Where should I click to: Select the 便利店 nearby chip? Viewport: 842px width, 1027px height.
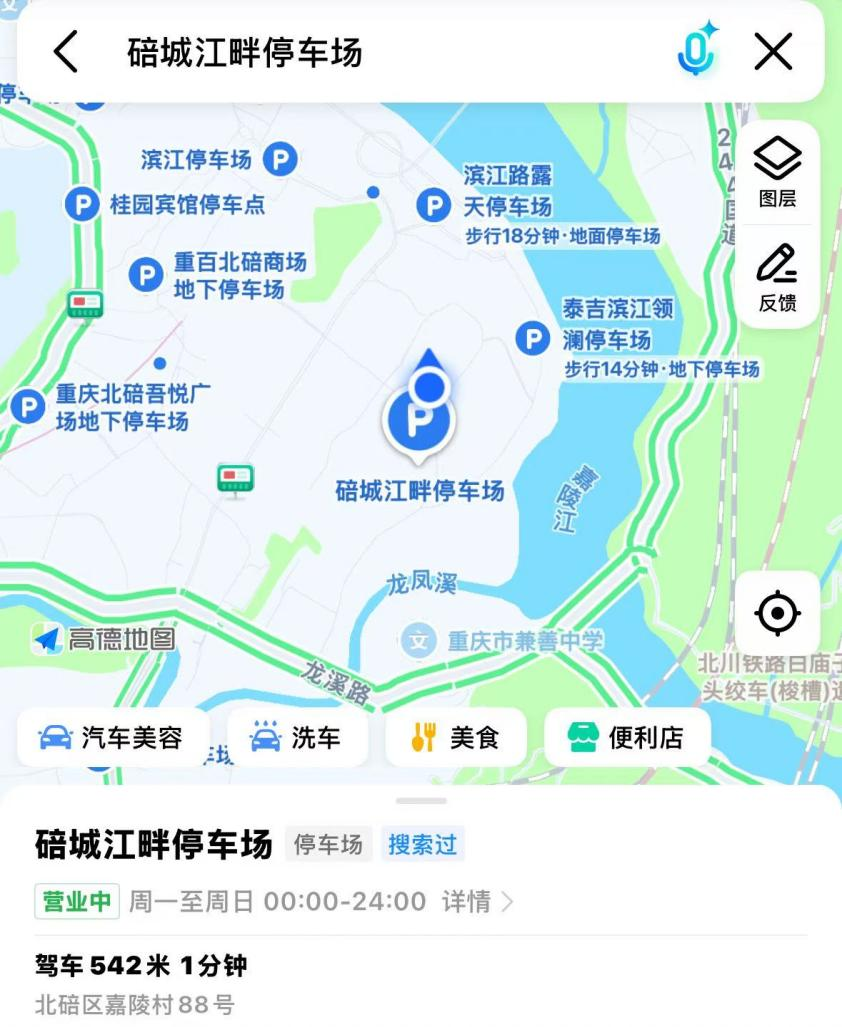626,738
